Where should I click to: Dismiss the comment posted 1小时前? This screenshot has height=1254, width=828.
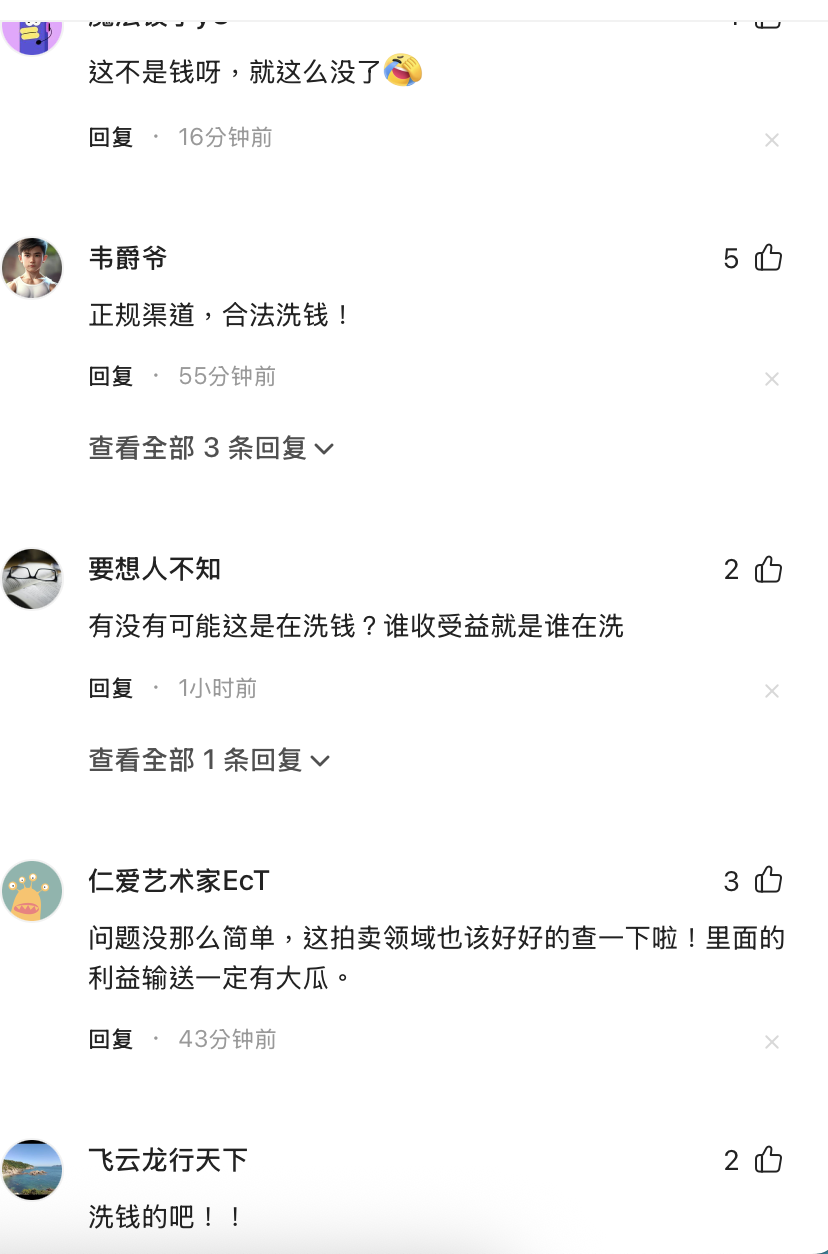772,691
